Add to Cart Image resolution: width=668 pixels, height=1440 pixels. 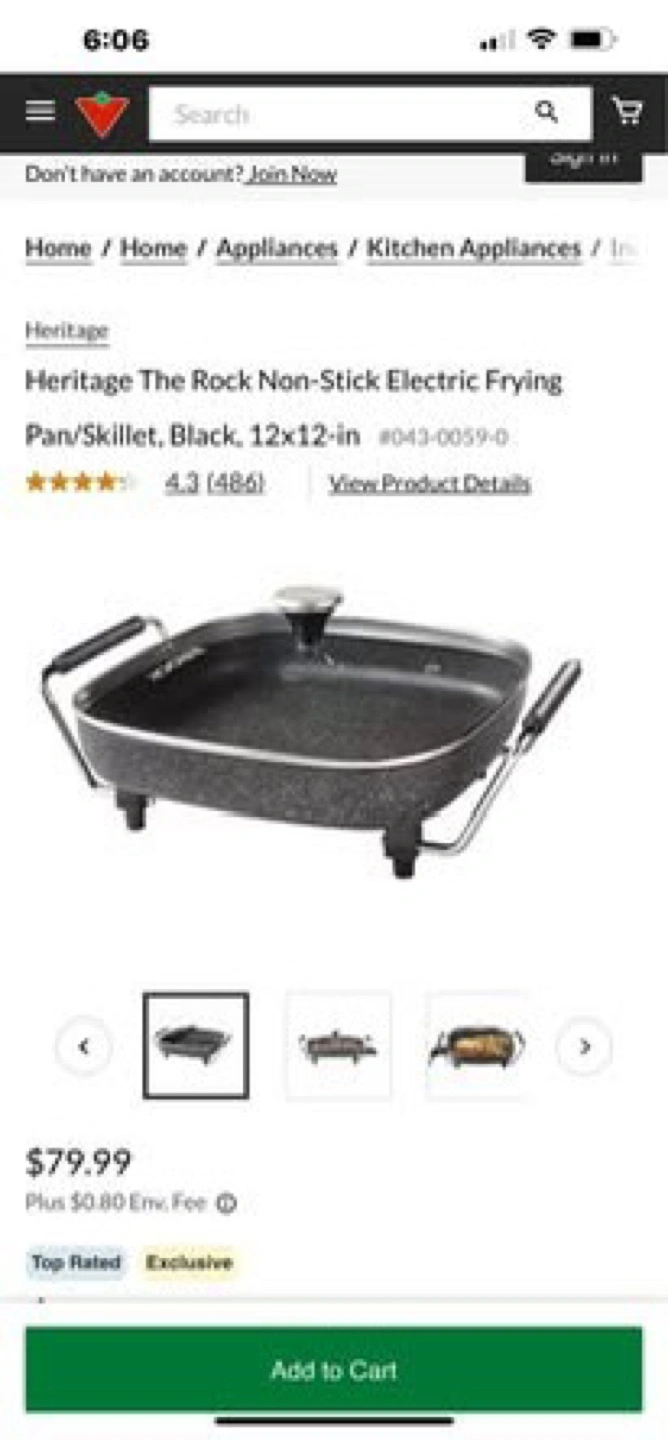tap(334, 1370)
